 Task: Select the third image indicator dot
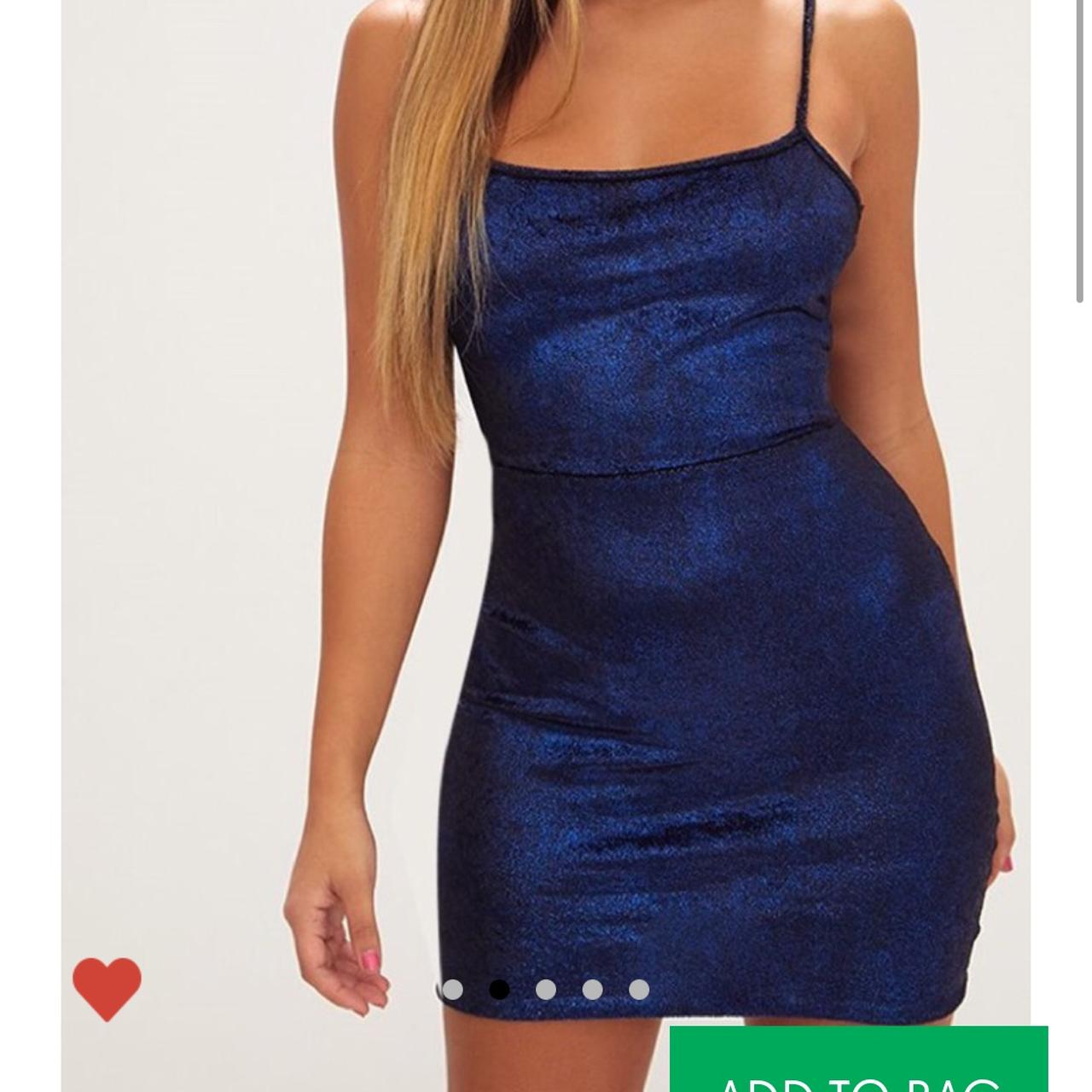click(x=546, y=990)
